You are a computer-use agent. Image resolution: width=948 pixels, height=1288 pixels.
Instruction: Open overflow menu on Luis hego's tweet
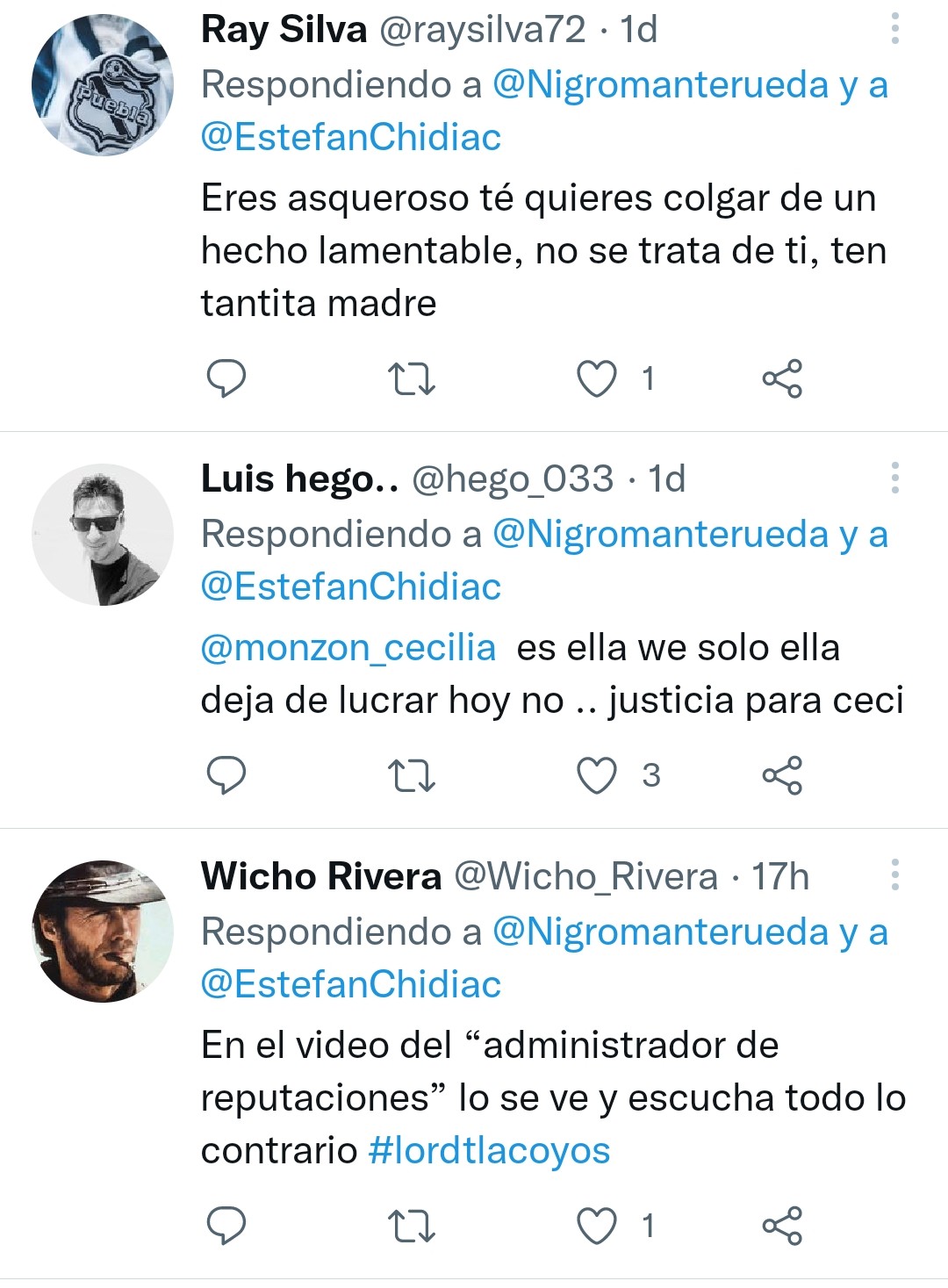coord(894,479)
